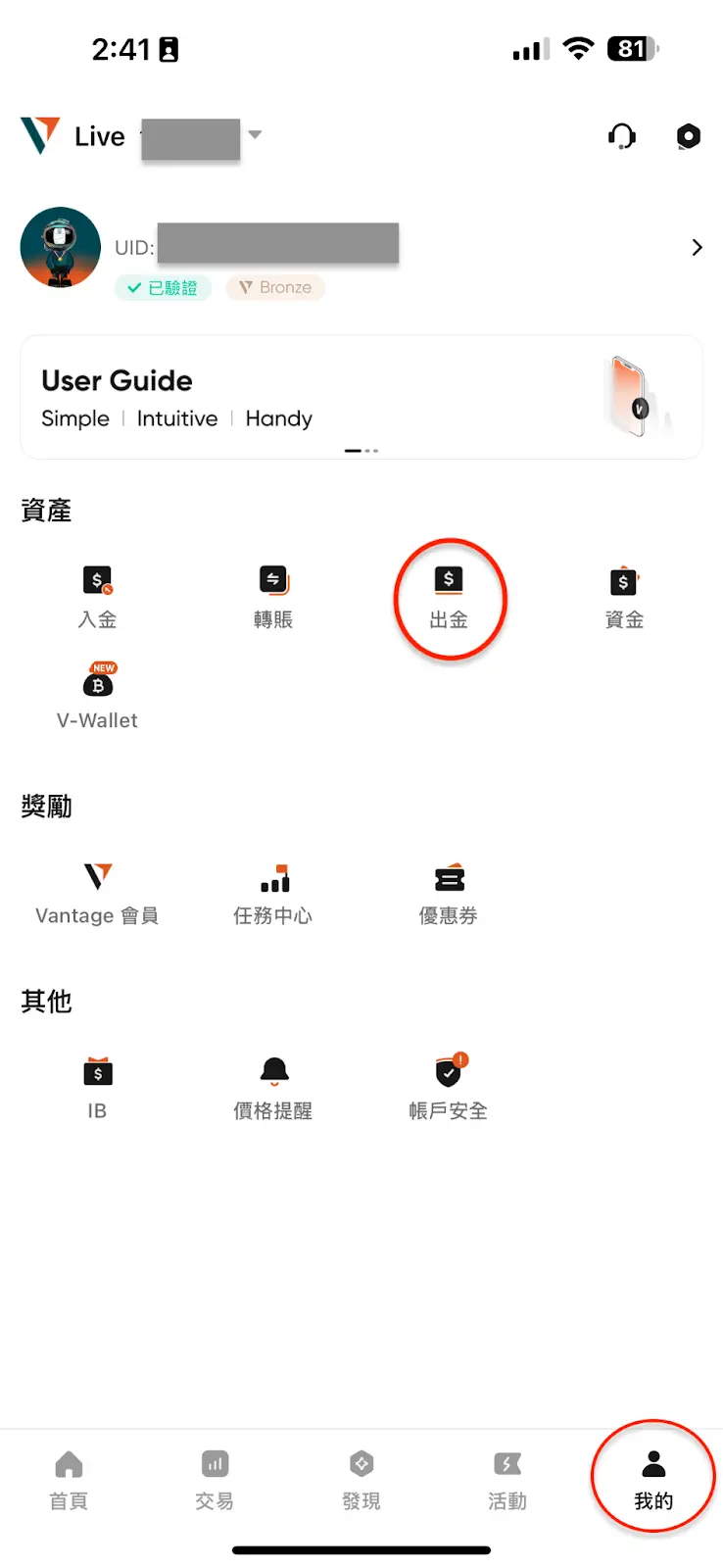This screenshot has height=1568, width=723.
Task: Open profile details chevron next to UID
Action: tap(697, 247)
